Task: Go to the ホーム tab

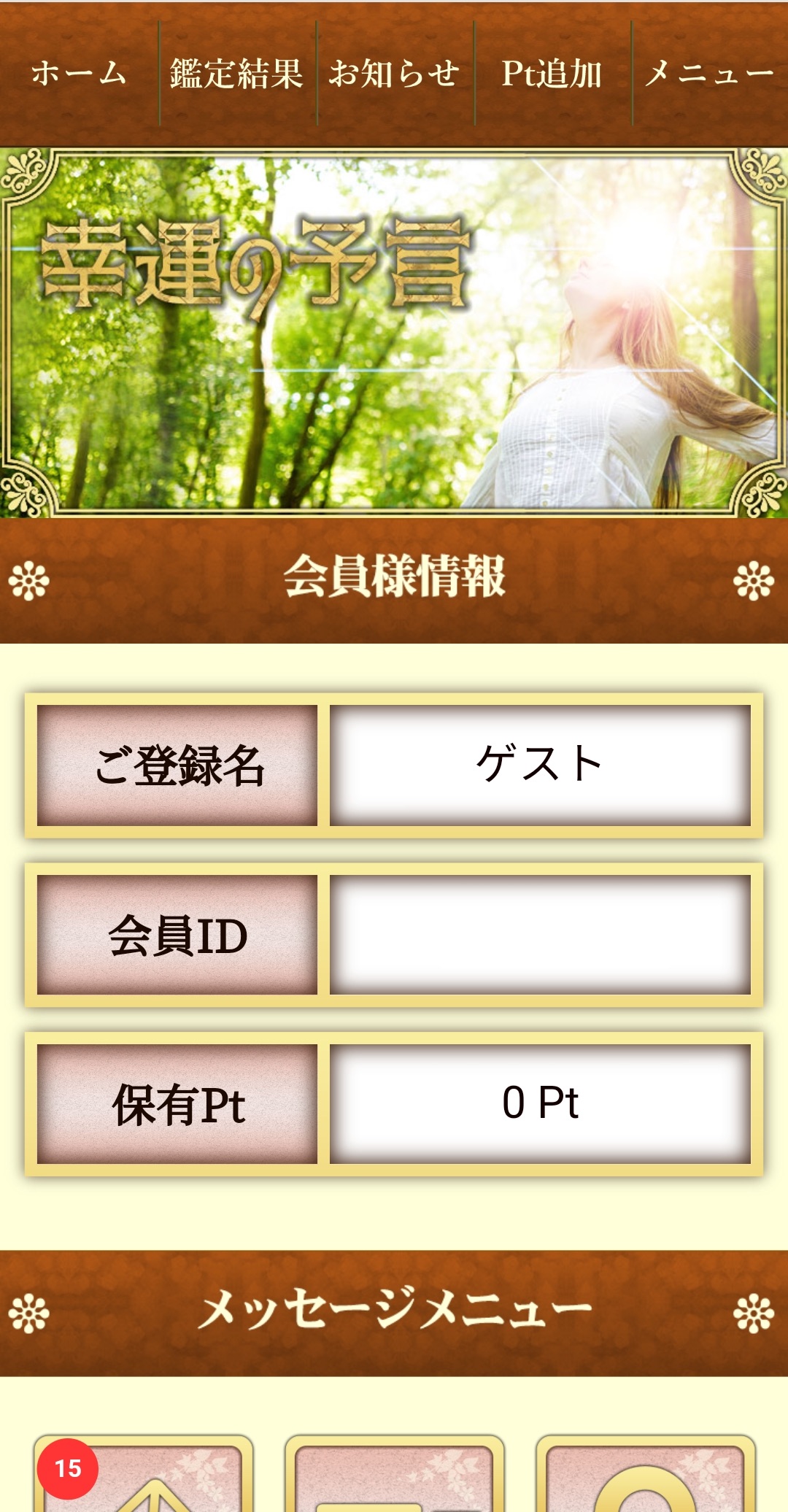Action: pos(79,73)
